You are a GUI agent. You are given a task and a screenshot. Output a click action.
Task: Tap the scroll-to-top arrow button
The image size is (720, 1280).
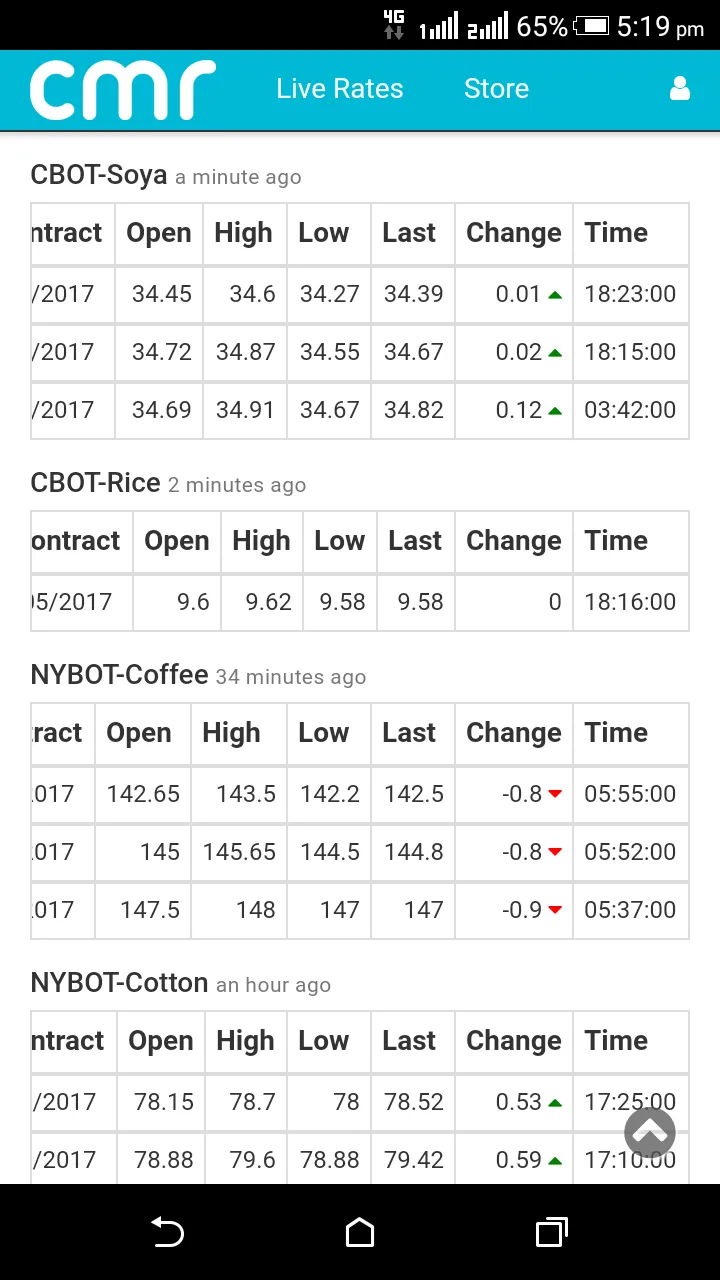pyautogui.click(x=650, y=1132)
